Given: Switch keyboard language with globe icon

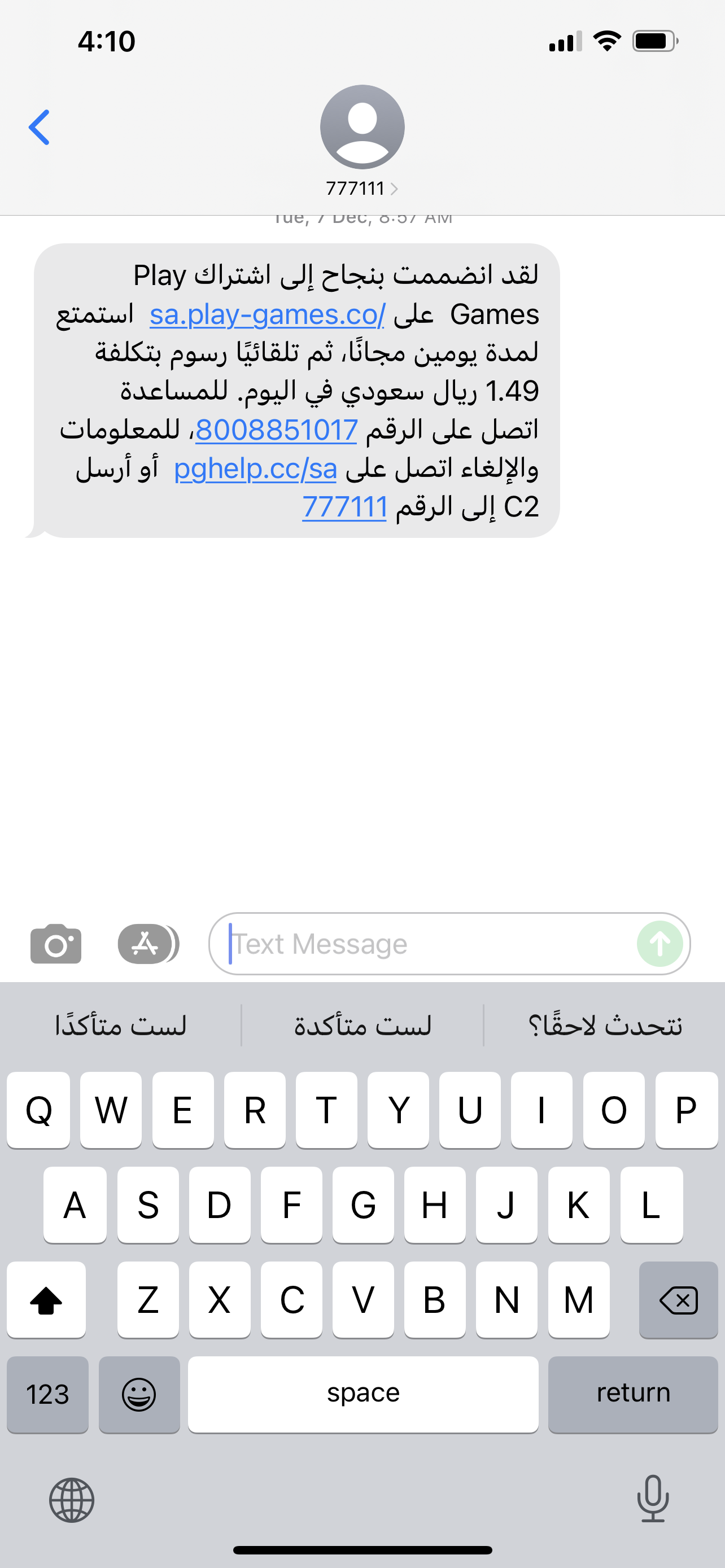Looking at the screenshot, I should point(72,1500).
